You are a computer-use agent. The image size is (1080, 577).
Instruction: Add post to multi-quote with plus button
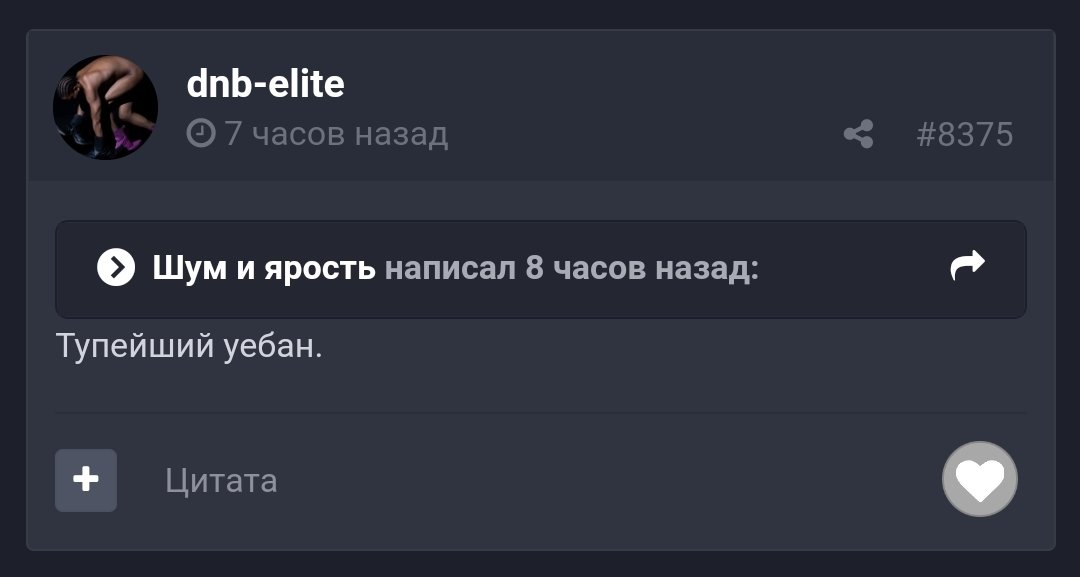[86, 480]
